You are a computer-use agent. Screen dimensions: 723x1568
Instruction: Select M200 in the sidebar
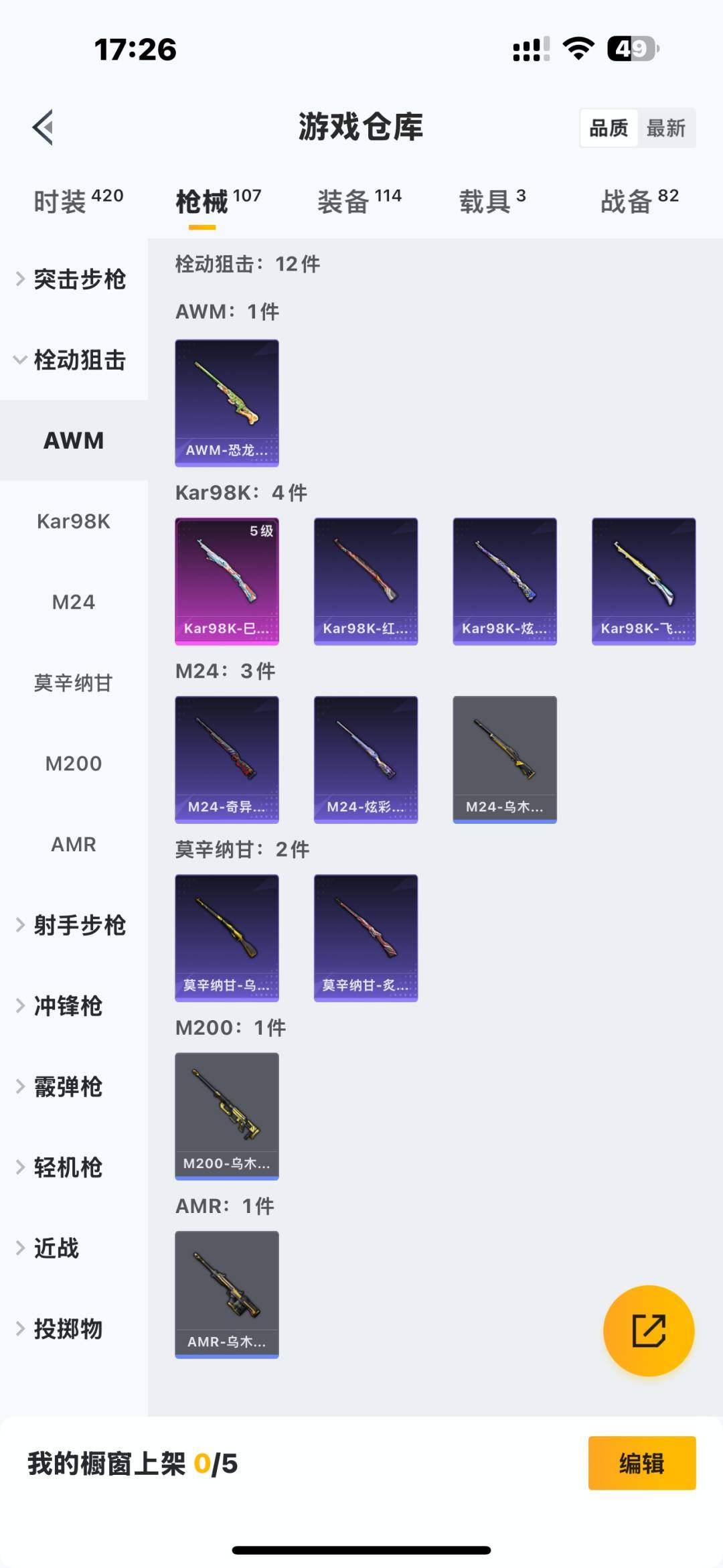[74, 763]
